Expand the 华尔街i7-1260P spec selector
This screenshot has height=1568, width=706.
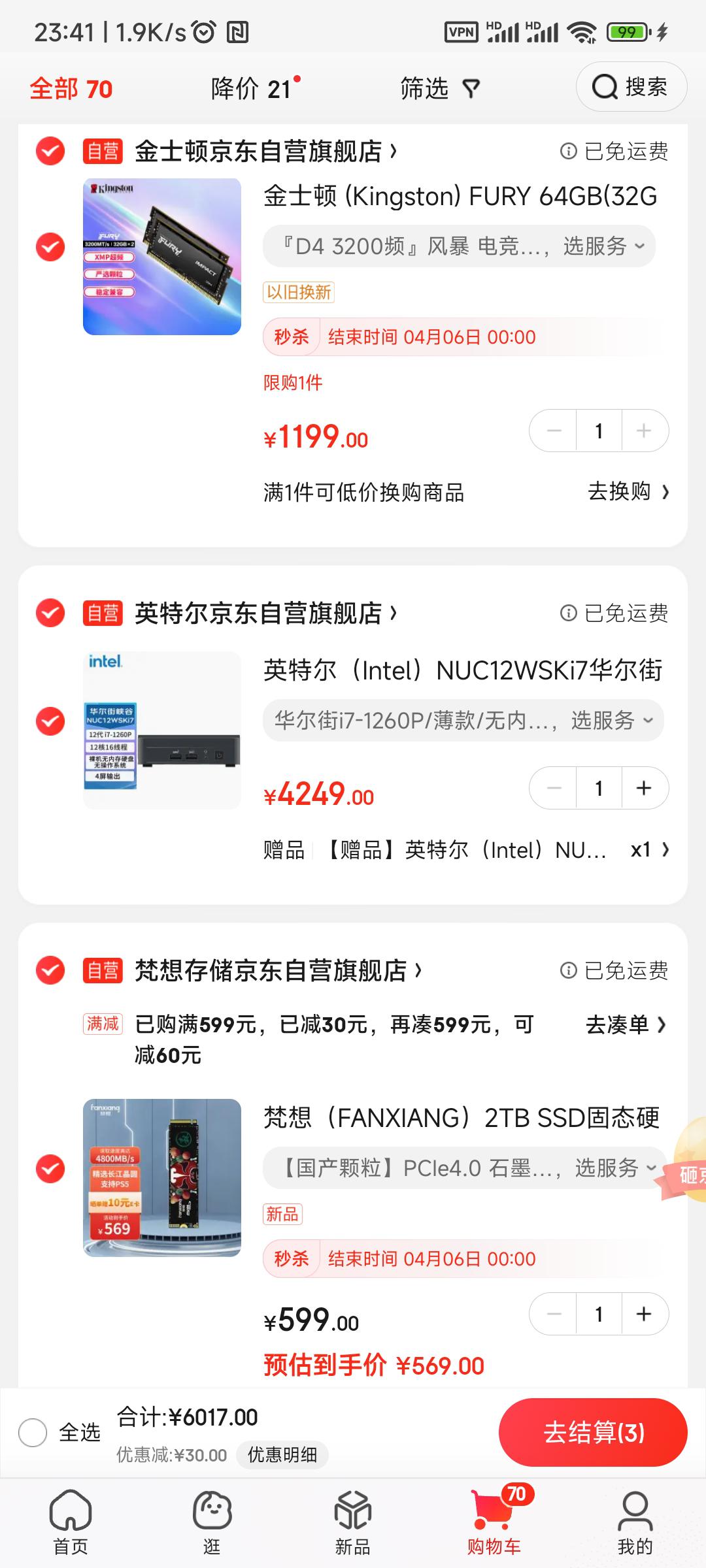coord(463,721)
